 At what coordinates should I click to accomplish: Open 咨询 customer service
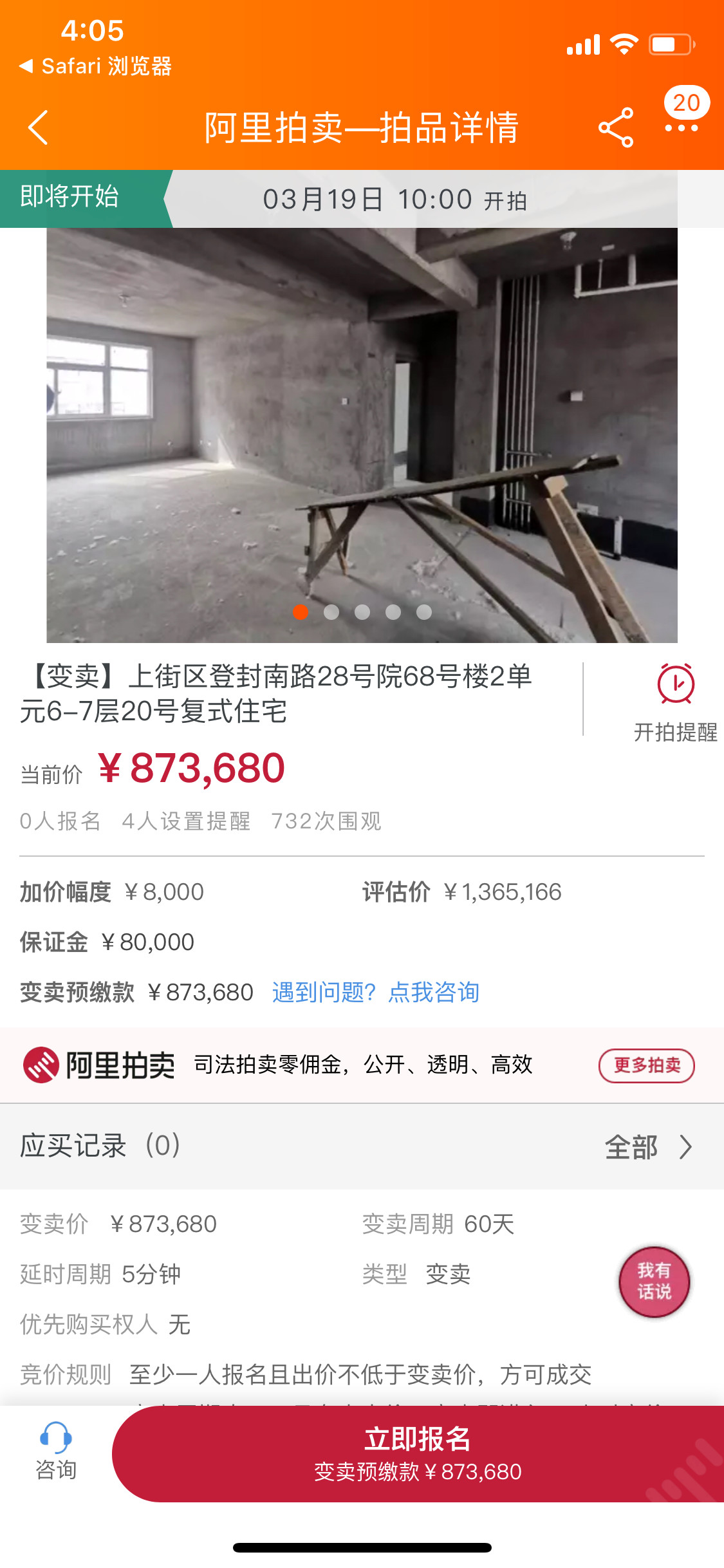56,1452
